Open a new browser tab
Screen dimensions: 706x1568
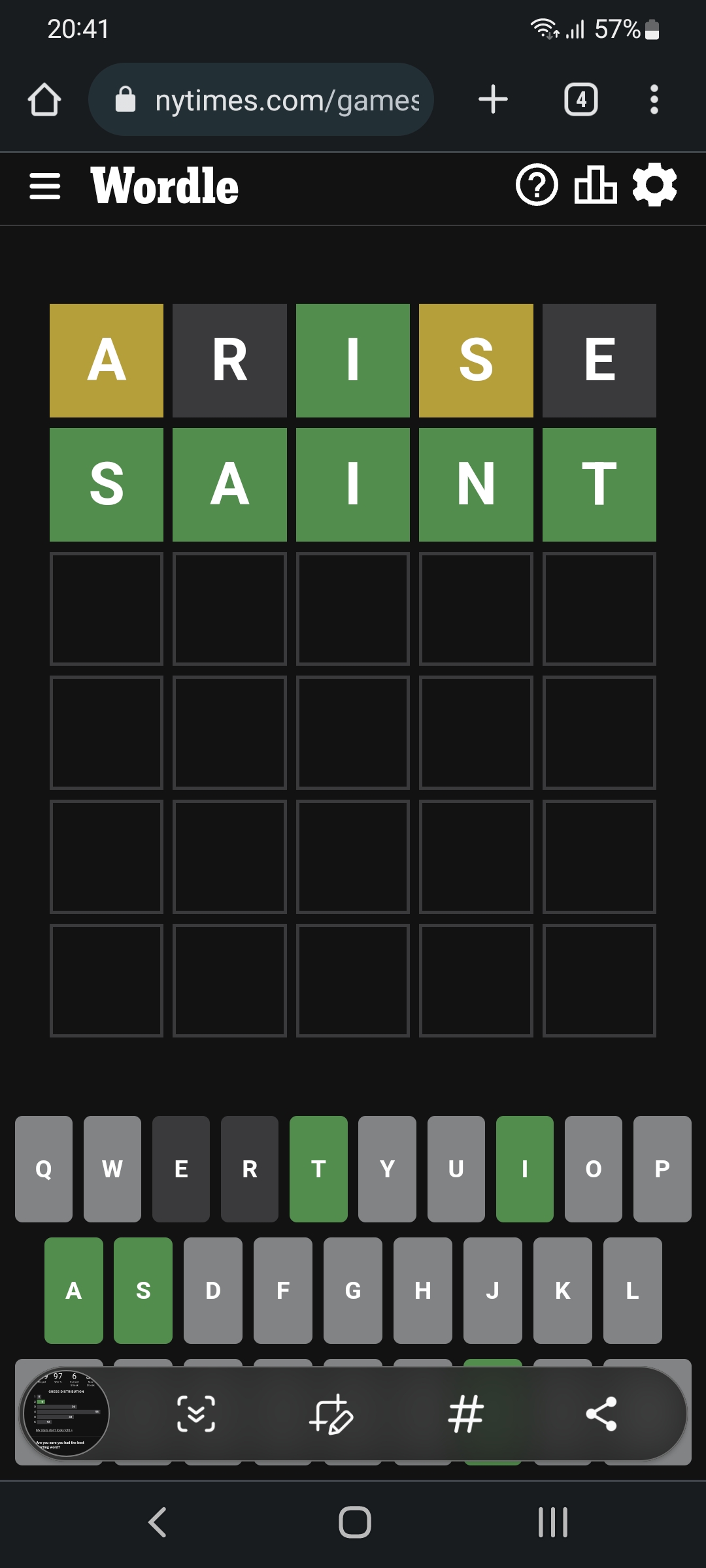click(493, 100)
